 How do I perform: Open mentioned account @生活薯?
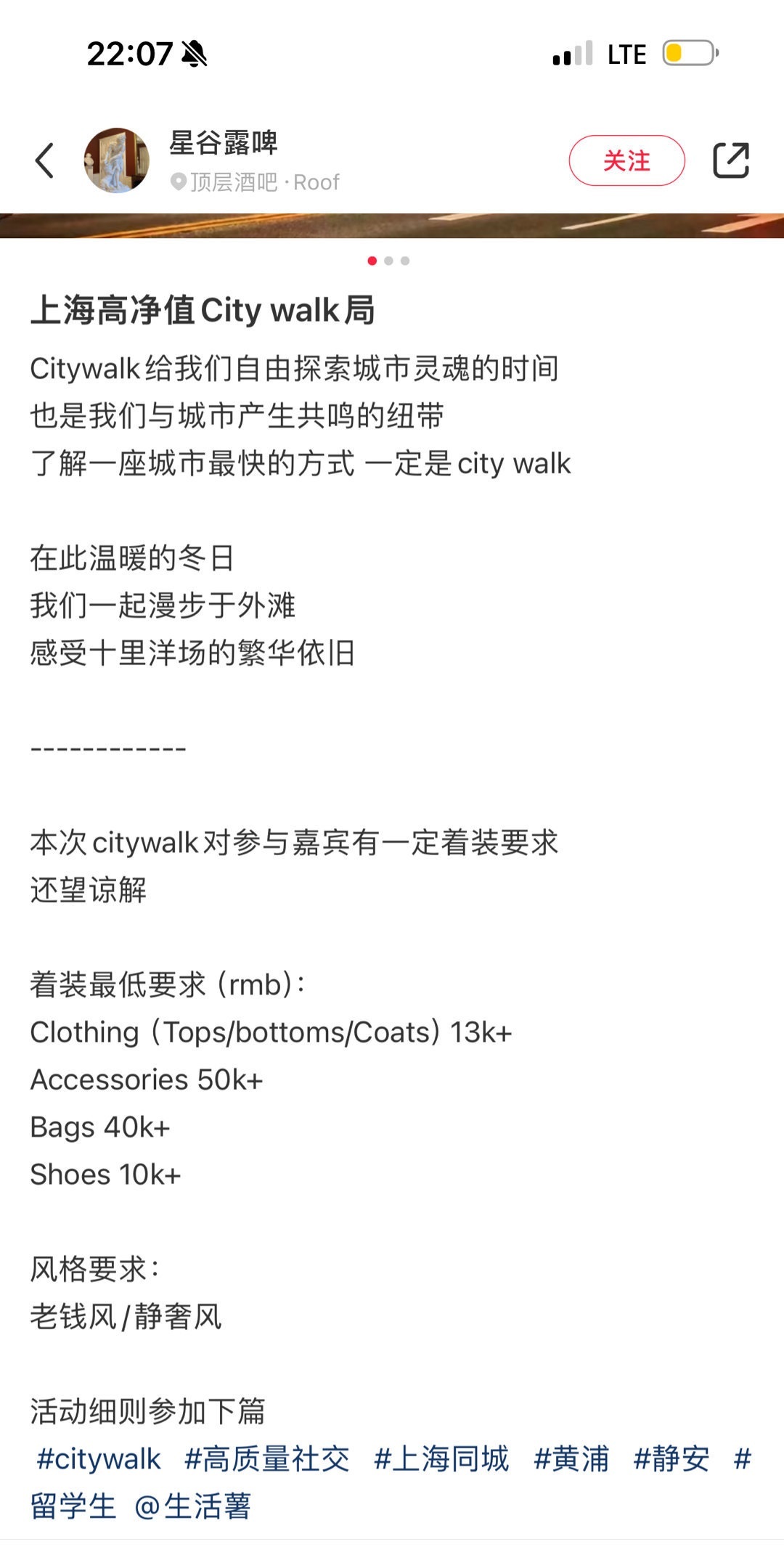coord(193,1506)
